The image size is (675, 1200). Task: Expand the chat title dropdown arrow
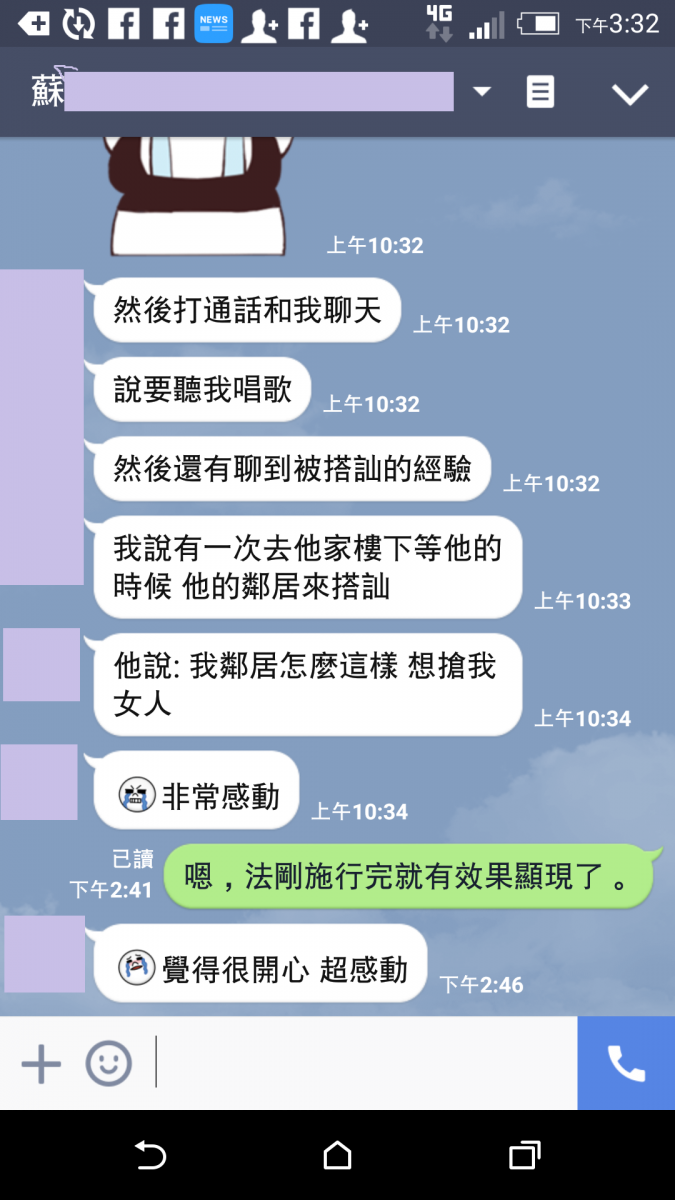point(482,92)
